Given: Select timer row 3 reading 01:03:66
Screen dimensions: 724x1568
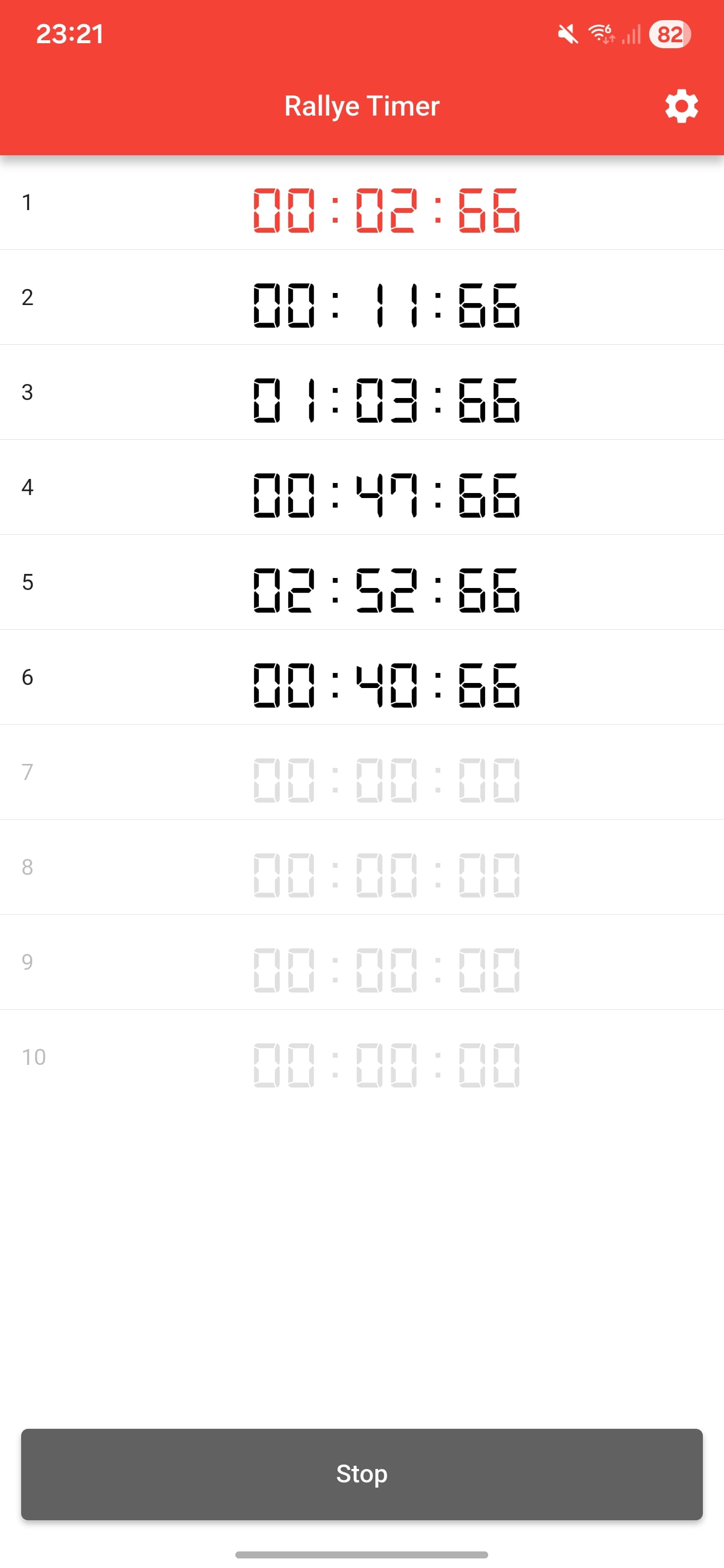Looking at the screenshot, I should [386, 401].
